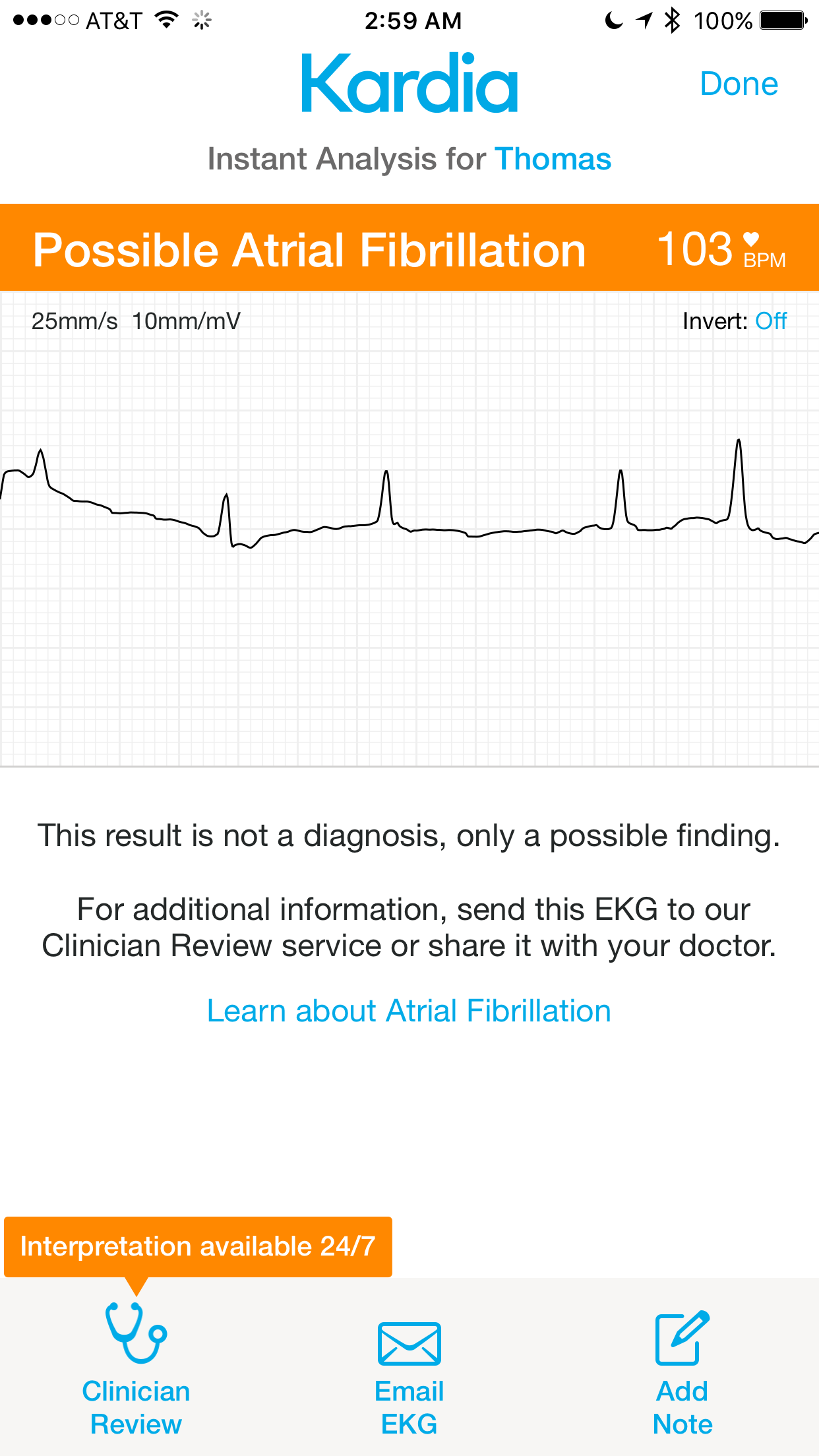Toggle the Invert Off setting

click(770, 321)
